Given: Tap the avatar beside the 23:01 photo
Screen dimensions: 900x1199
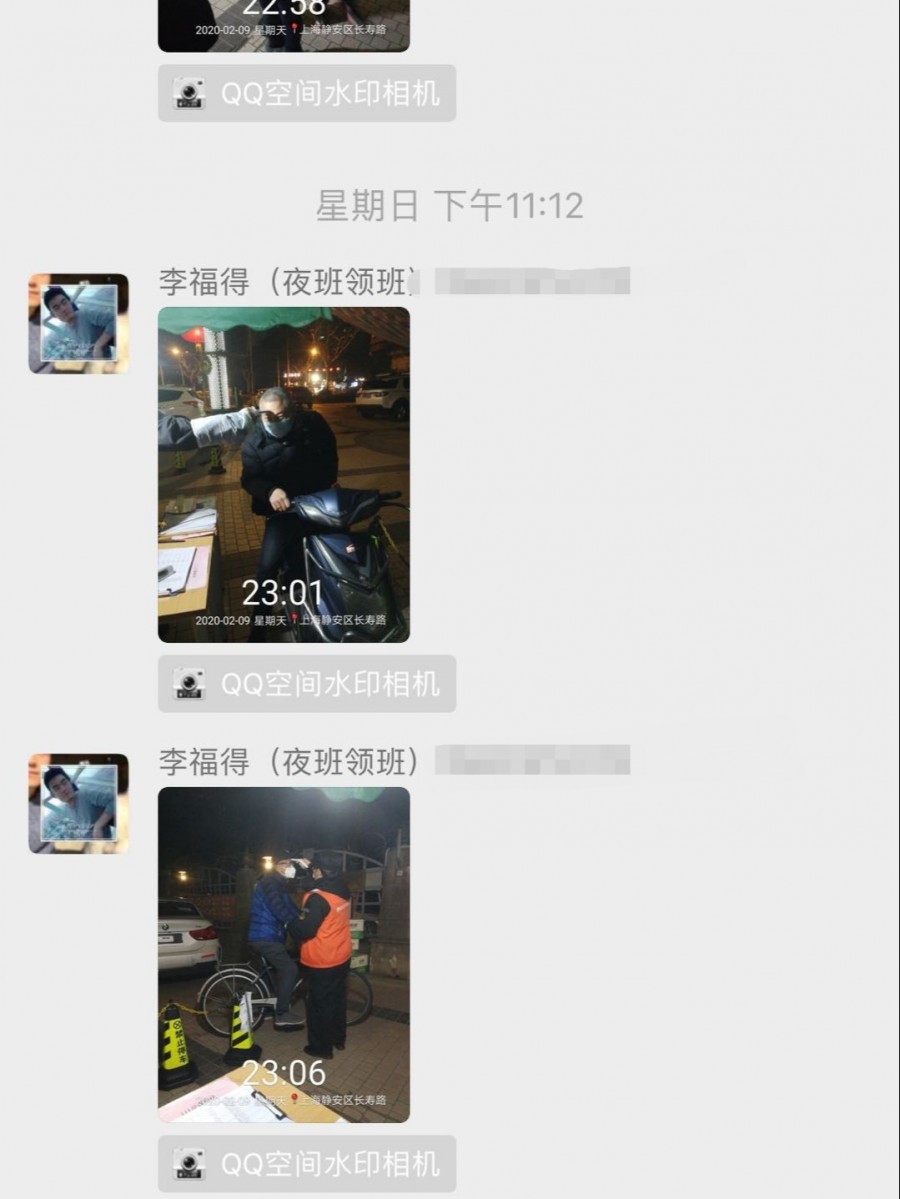Looking at the screenshot, I should [x=78, y=323].
